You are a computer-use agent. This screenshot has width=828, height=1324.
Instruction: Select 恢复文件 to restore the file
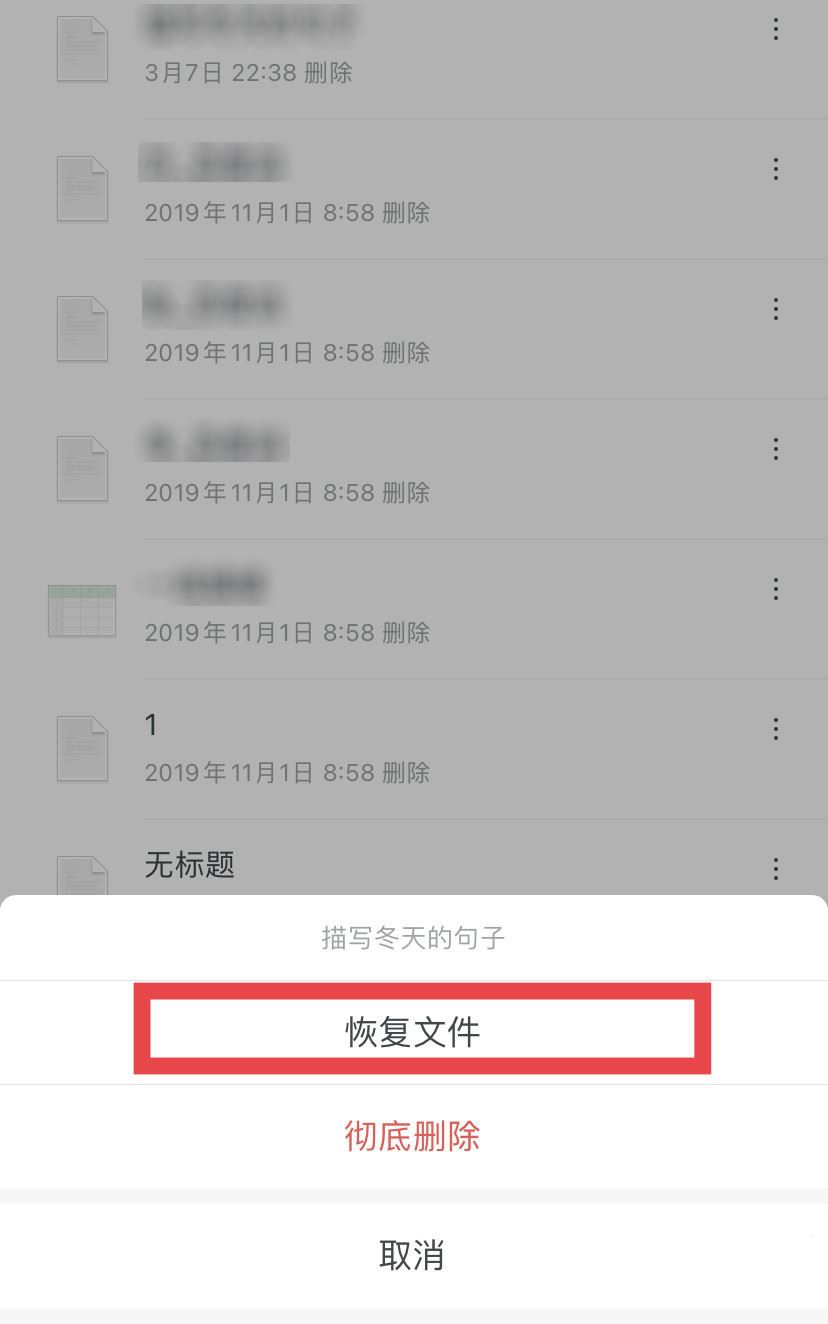tap(413, 1031)
